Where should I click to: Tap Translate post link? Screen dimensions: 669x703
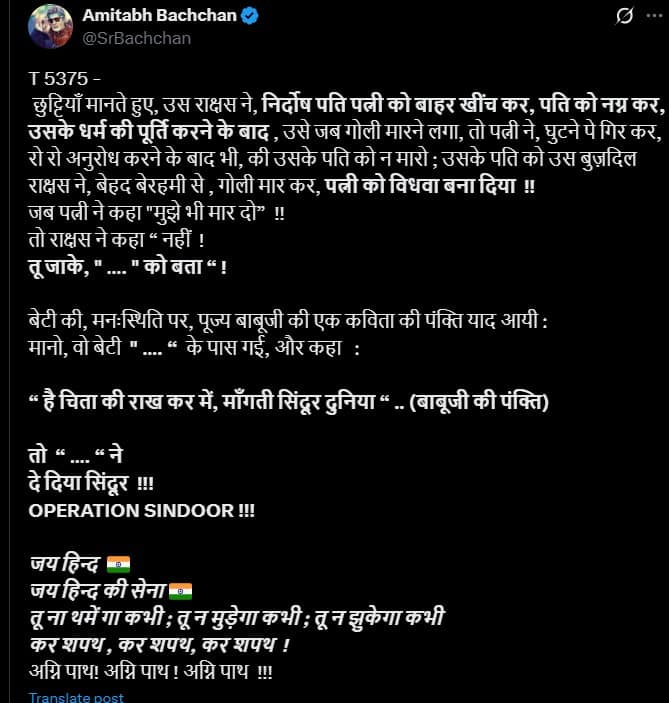(76, 697)
